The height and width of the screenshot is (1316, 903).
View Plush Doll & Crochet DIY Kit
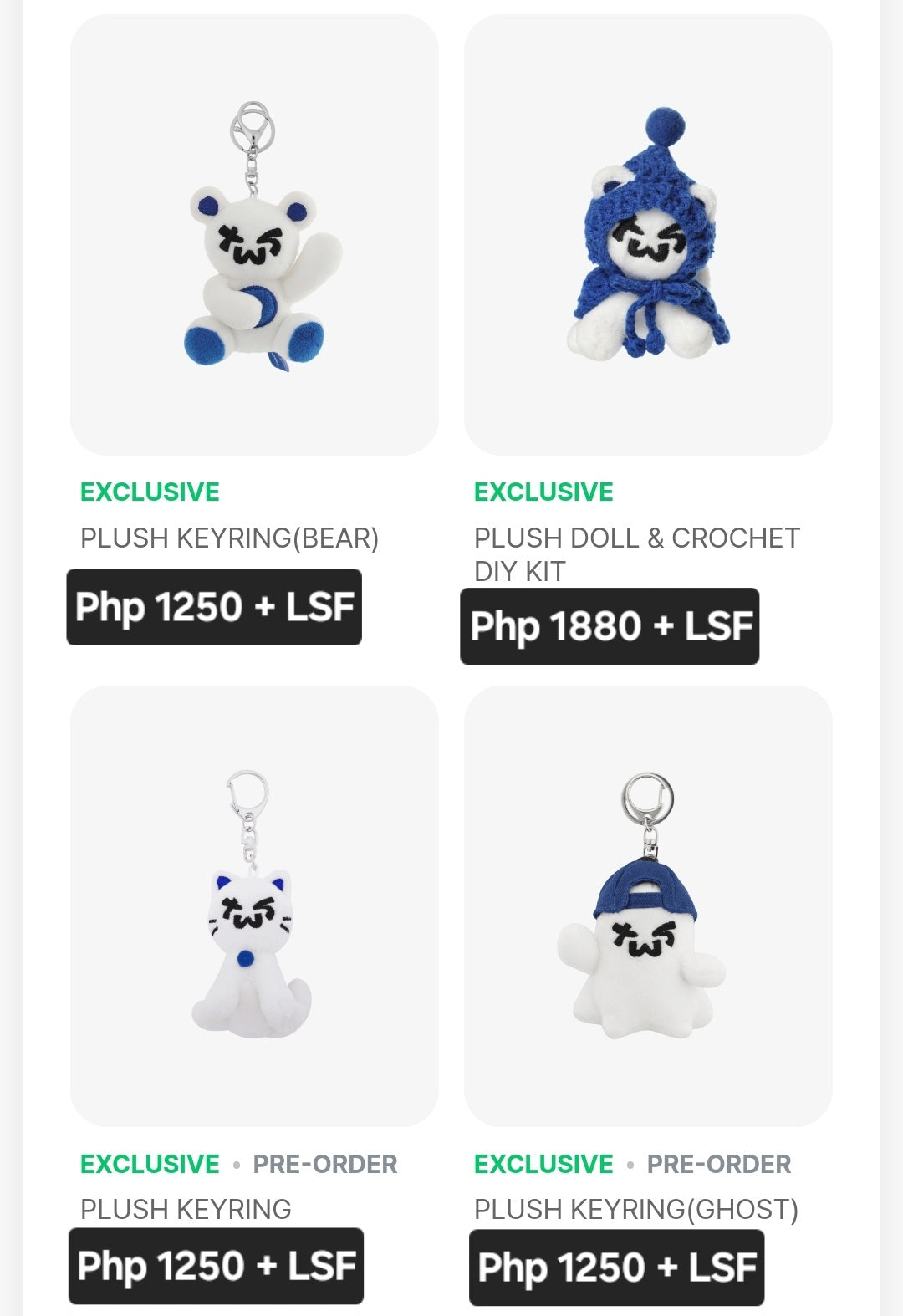(648, 235)
